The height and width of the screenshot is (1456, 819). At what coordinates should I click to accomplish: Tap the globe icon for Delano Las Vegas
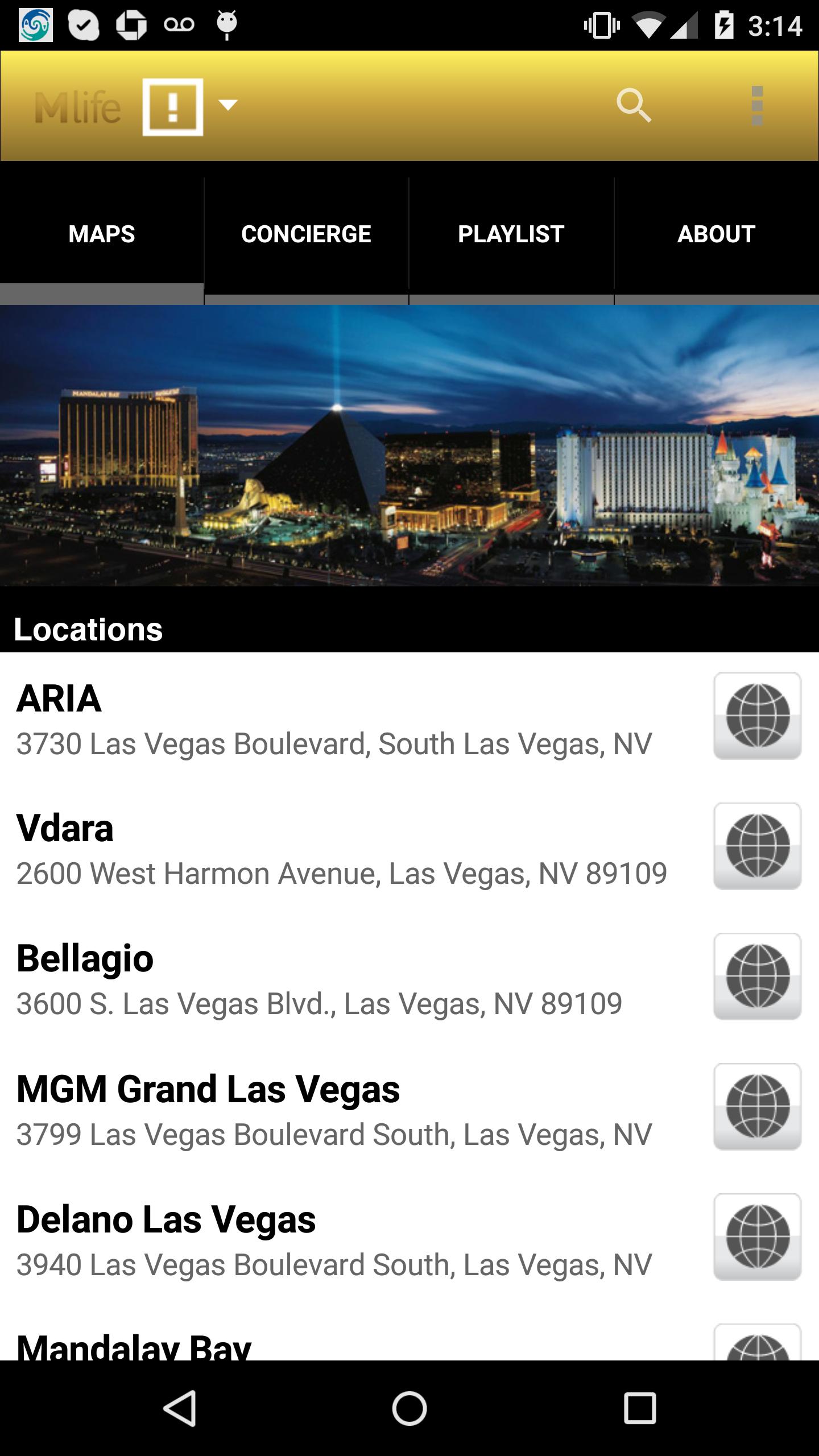[x=758, y=1237]
